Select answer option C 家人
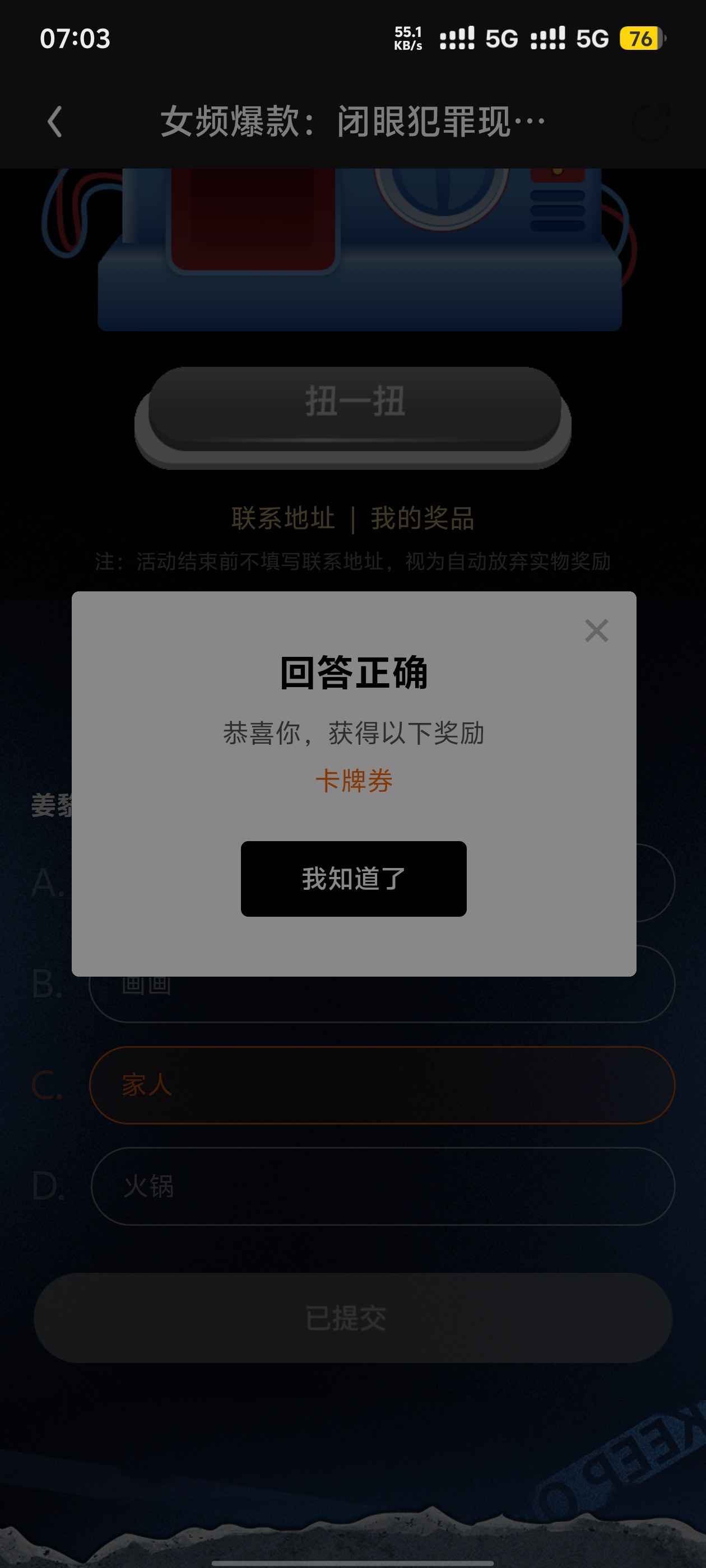The width and height of the screenshot is (706, 1568). coord(382,1085)
